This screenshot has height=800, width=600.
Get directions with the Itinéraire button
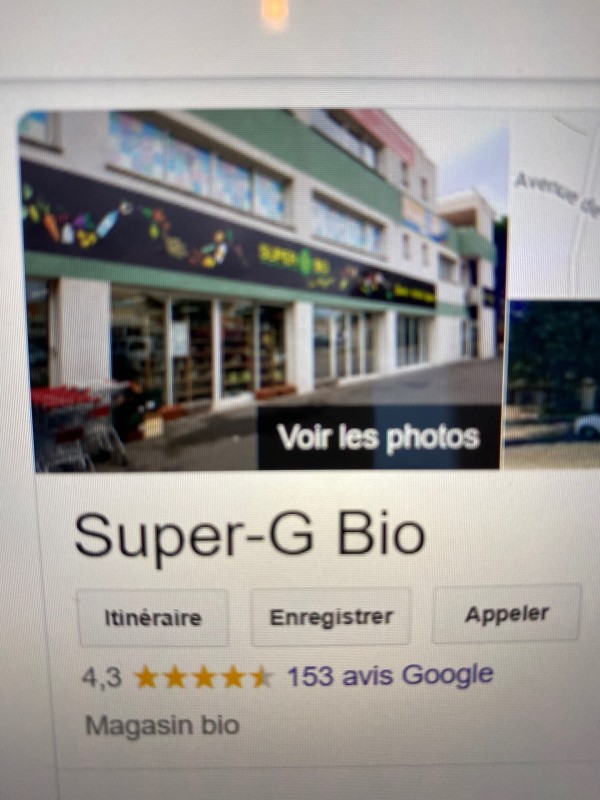pyautogui.click(x=153, y=617)
